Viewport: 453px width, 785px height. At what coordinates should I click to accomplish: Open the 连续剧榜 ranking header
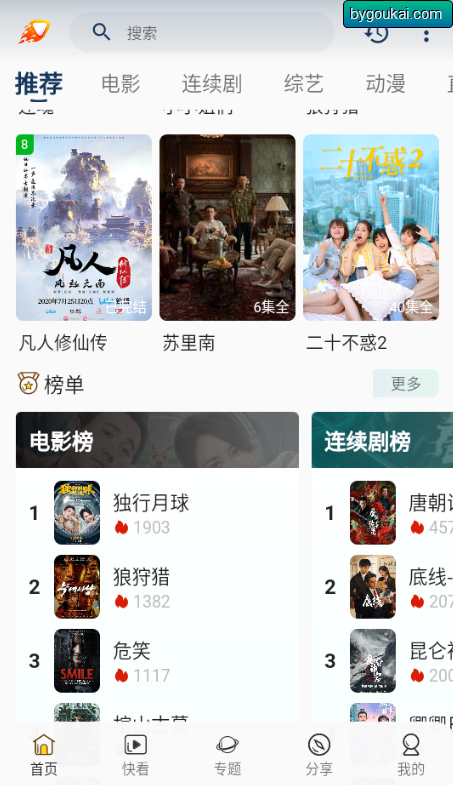pyautogui.click(x=382, y=440)
